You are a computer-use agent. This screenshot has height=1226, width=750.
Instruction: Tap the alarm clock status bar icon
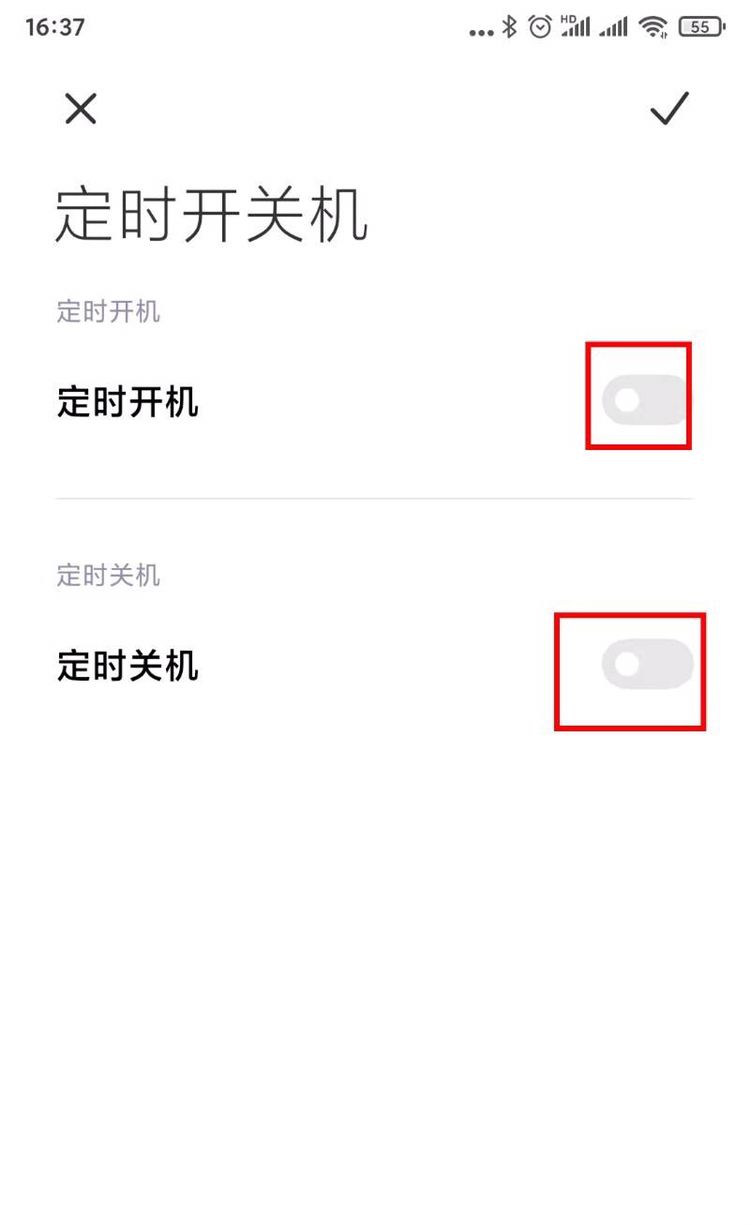coord(538,27)
